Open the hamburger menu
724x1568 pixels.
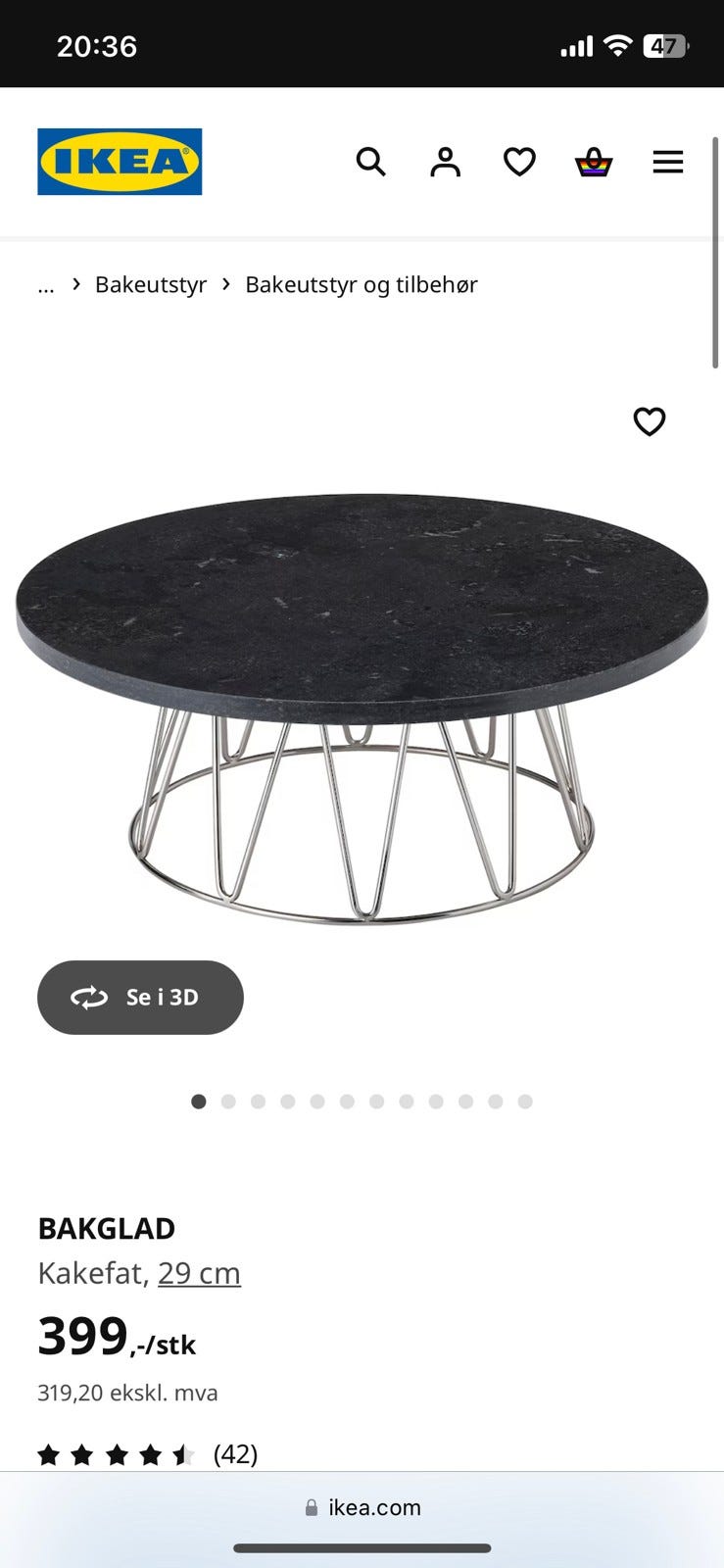click(668, 162)
